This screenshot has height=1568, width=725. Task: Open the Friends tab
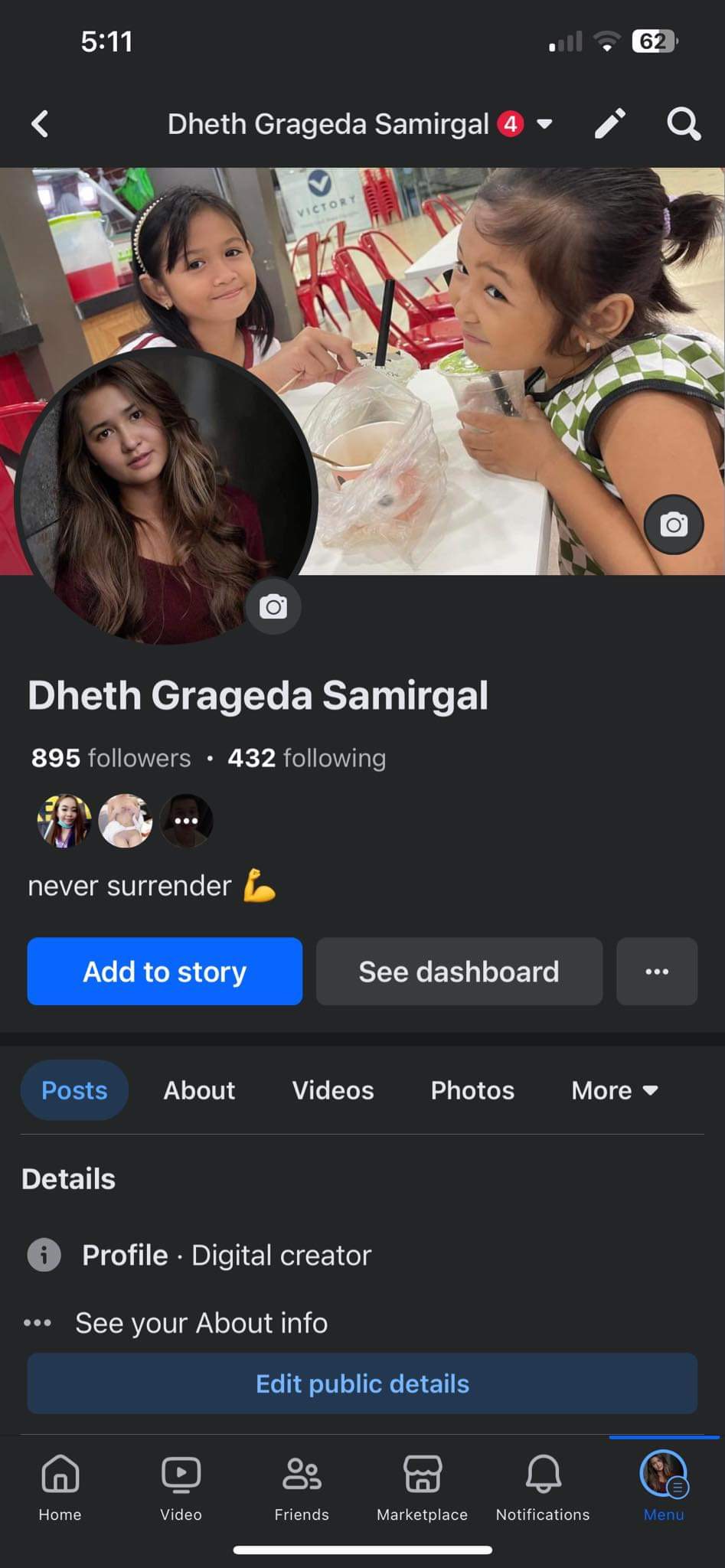pos(302,1487)
